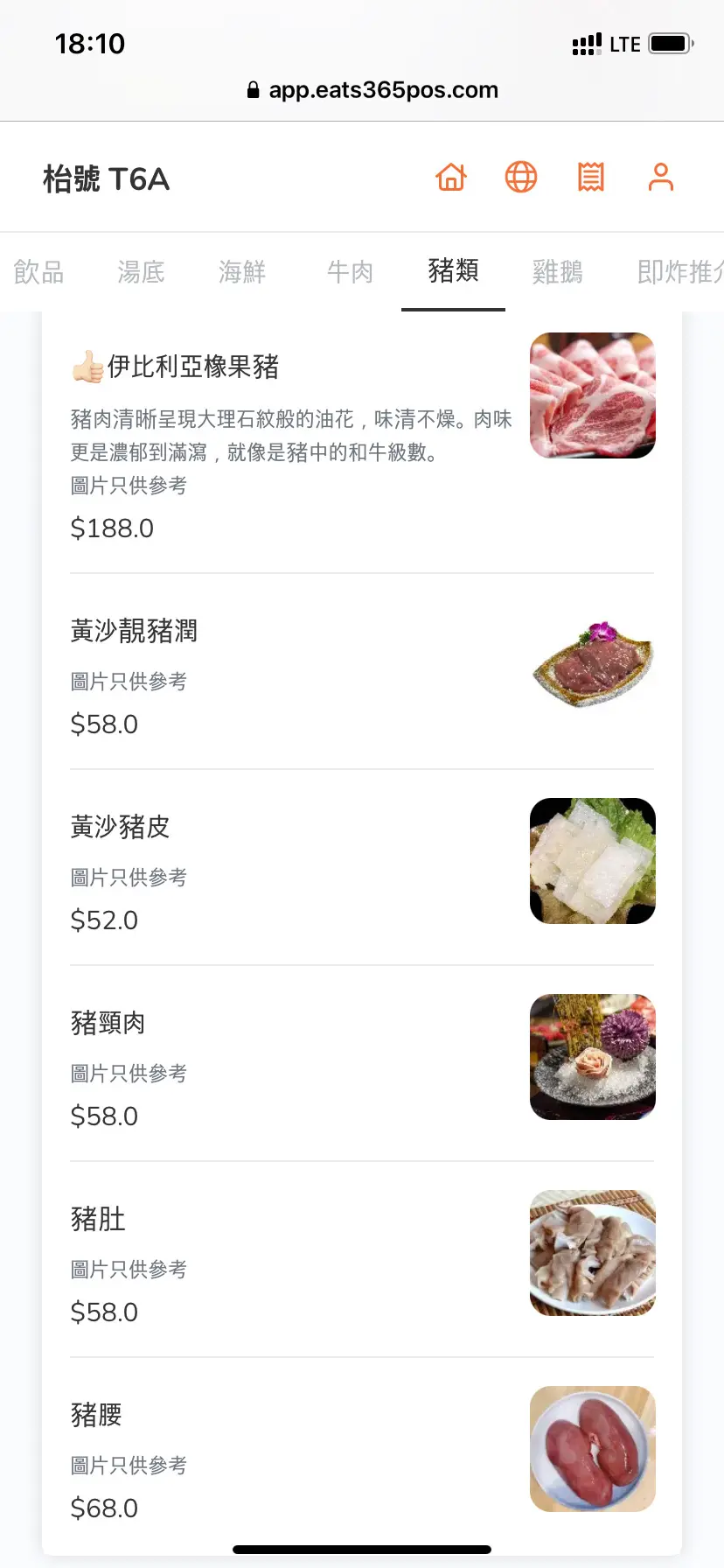The height and width of the screenshot is (1568, 724).
Task: Go to the home icon
Action: pos(451,178)
